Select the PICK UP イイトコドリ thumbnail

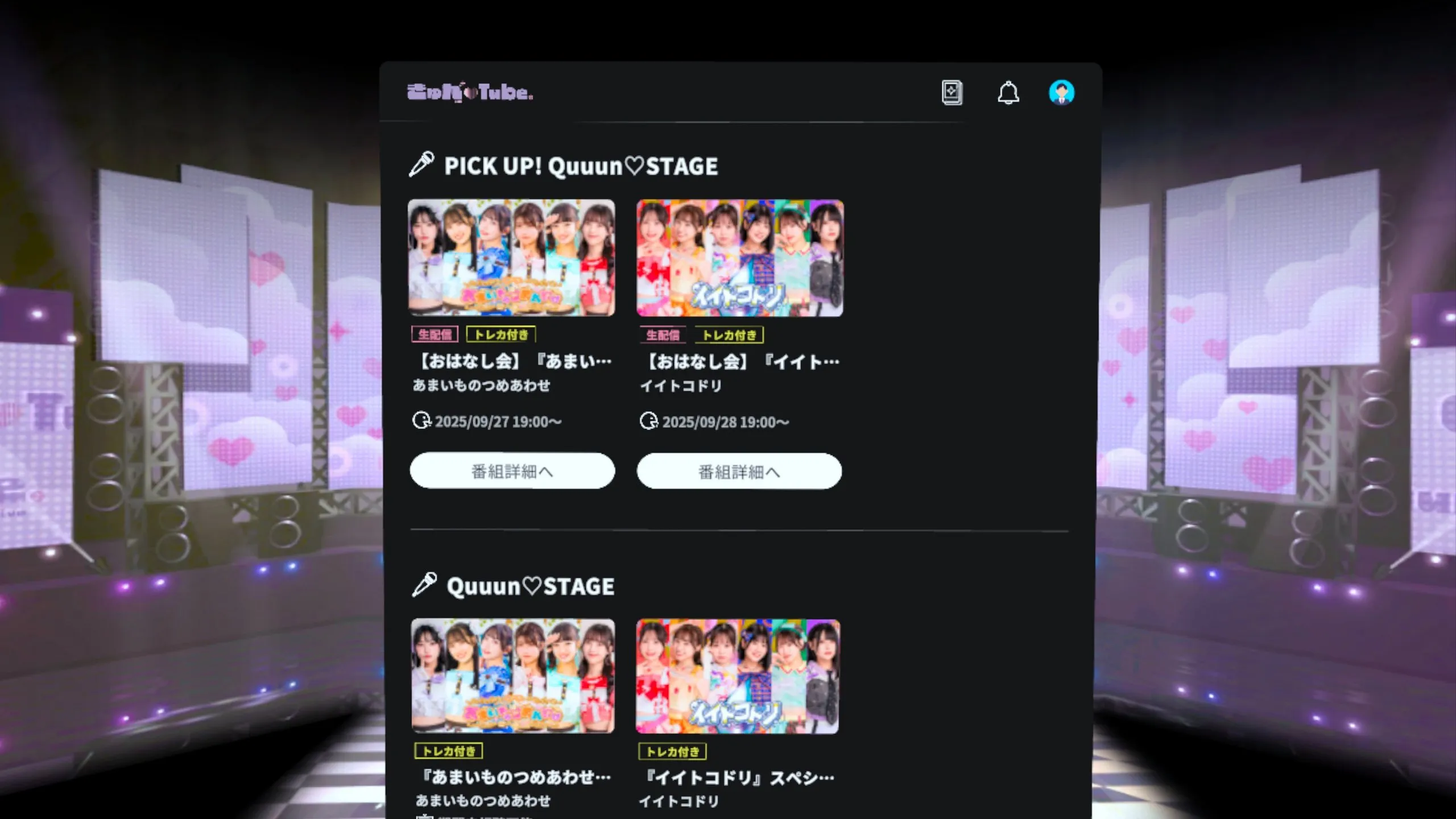tap(739, 258)
